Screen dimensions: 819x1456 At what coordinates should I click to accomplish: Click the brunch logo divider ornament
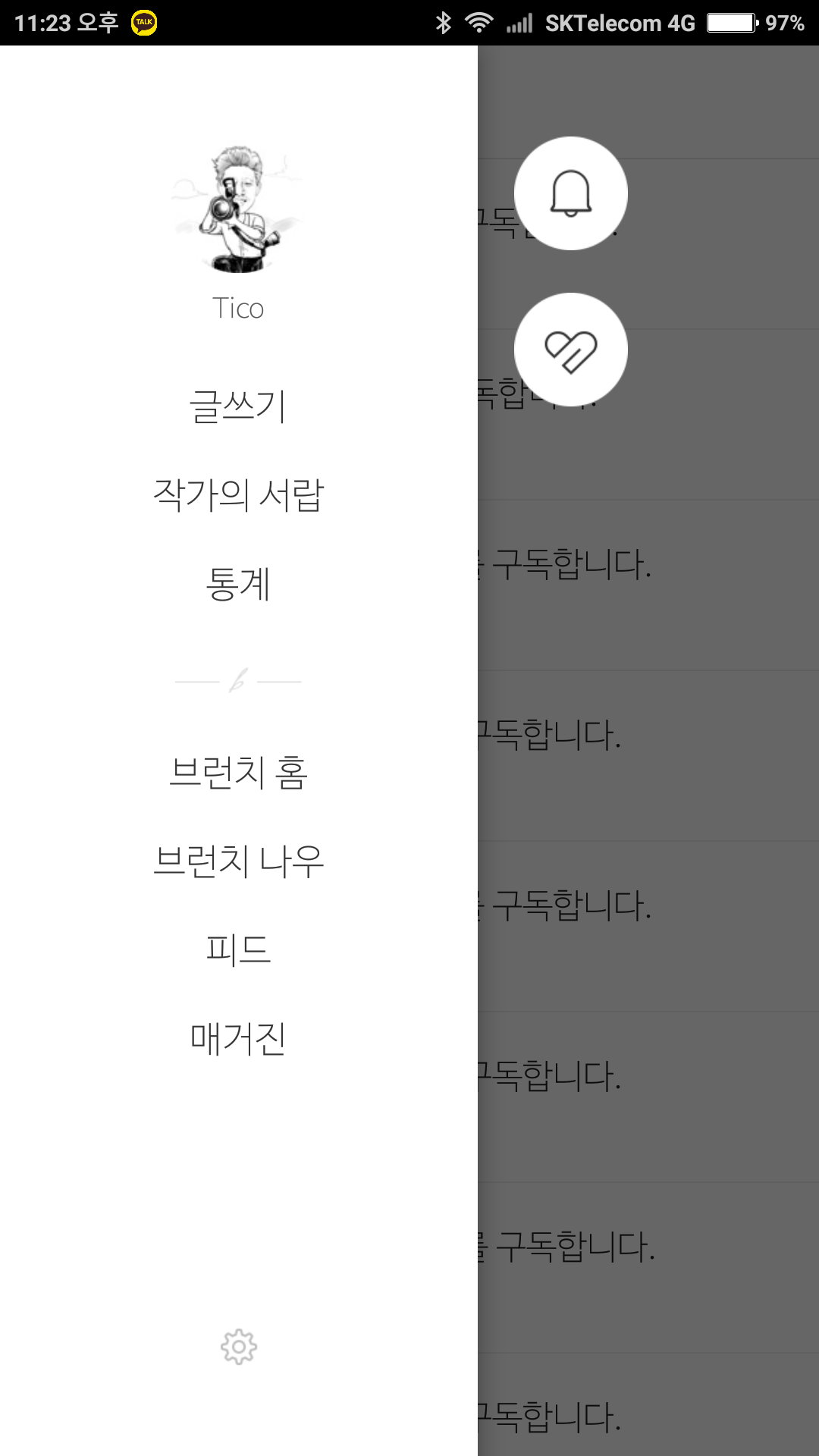tap(237, 680)
